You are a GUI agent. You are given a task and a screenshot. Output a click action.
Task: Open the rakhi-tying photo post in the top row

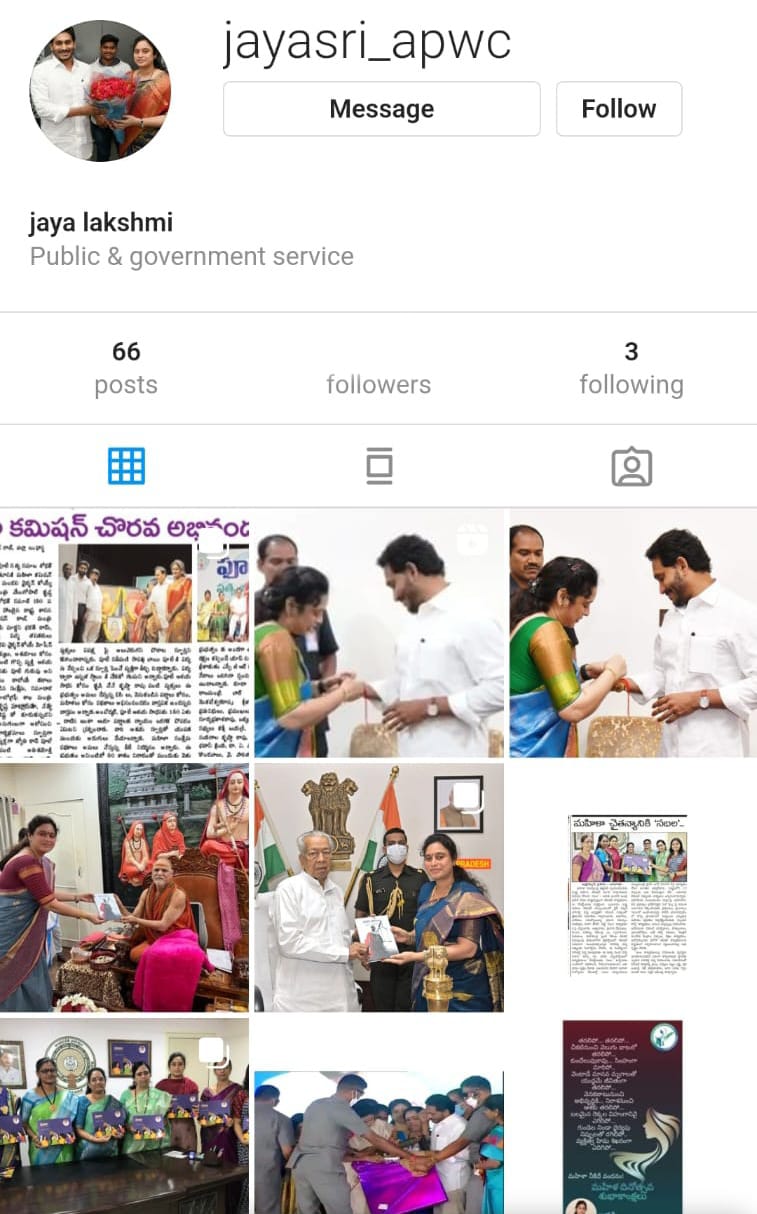(633, 633)
